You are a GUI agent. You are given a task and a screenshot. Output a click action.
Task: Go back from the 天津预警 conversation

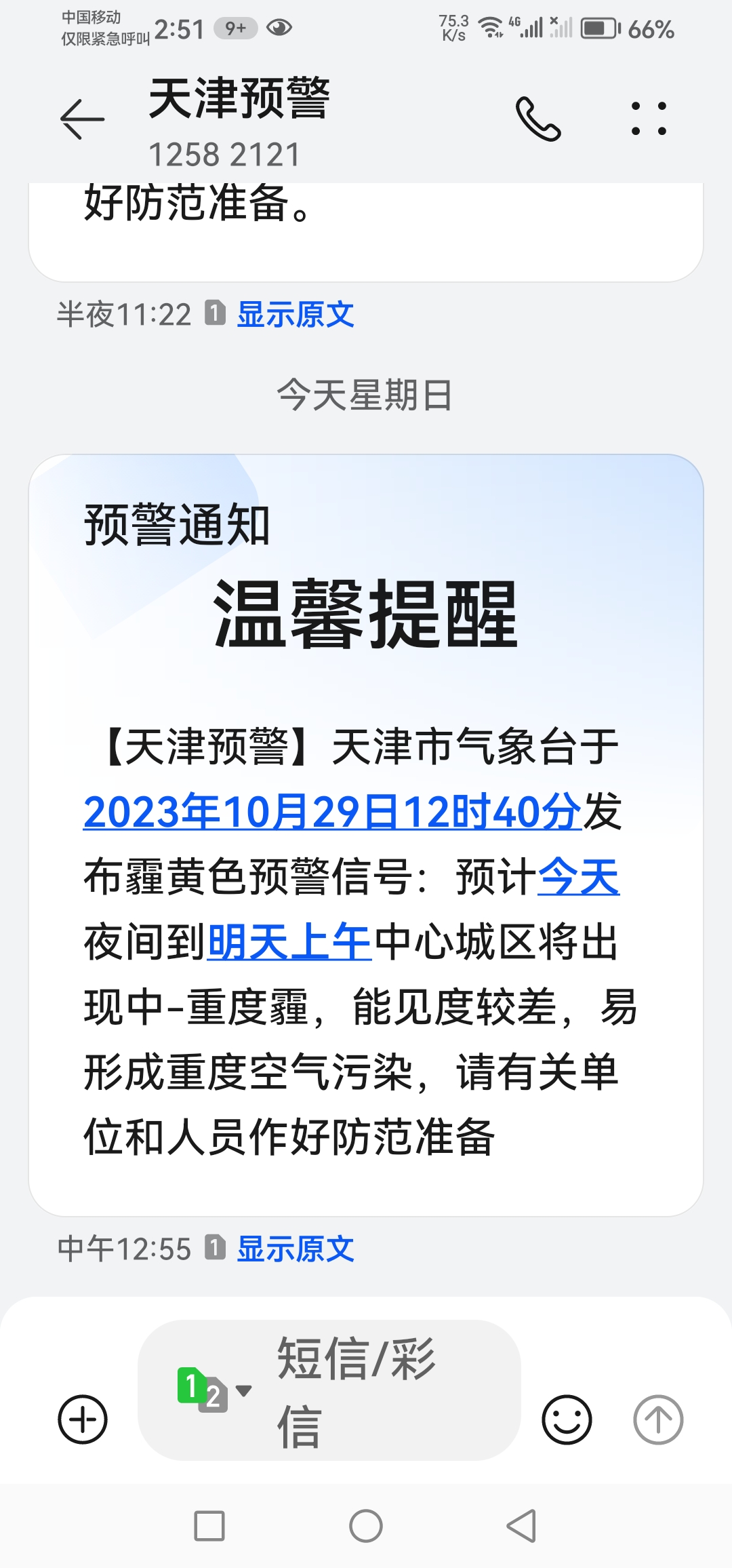[82, 119]
